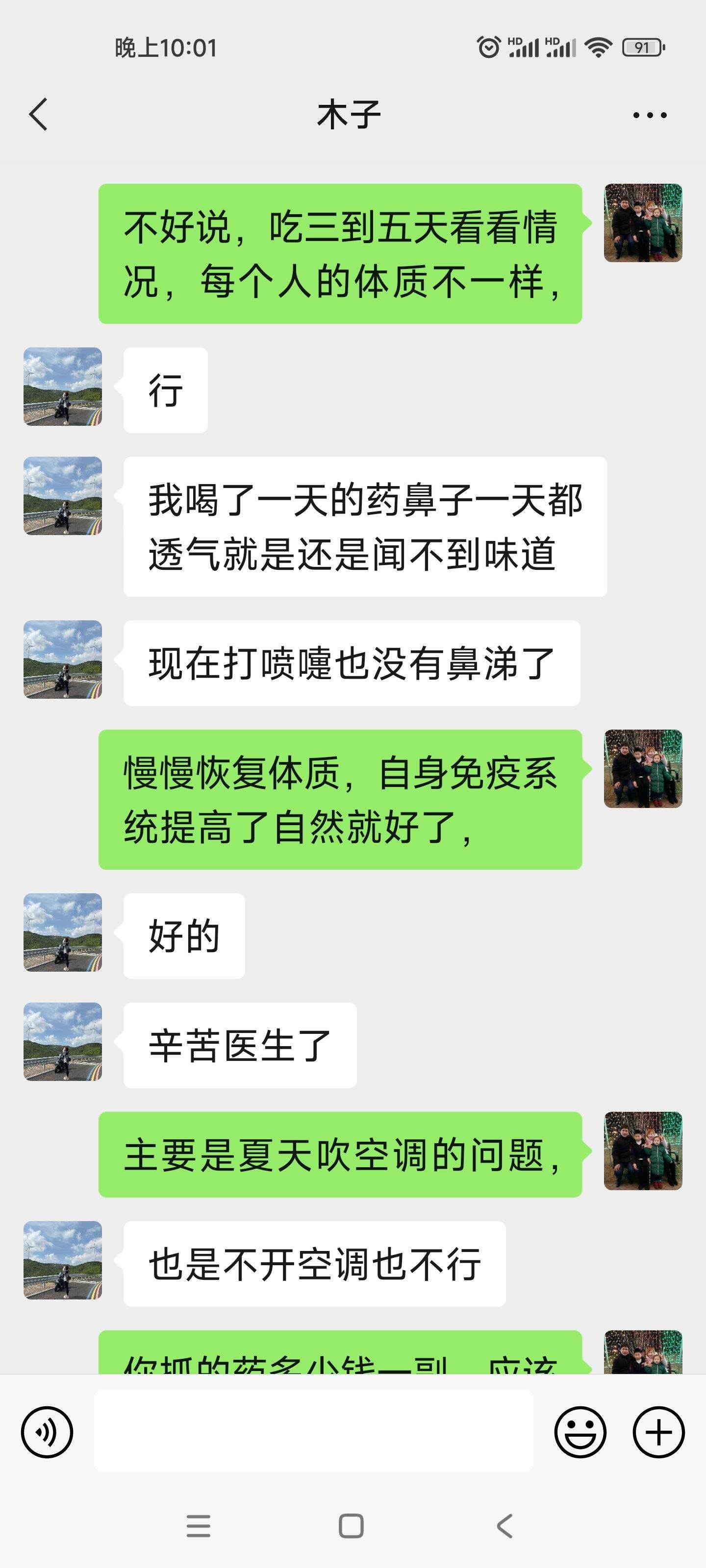Screen dimensions: 706x1568
Task: Switch to voice message input
Action: (x=47, y=1432)
